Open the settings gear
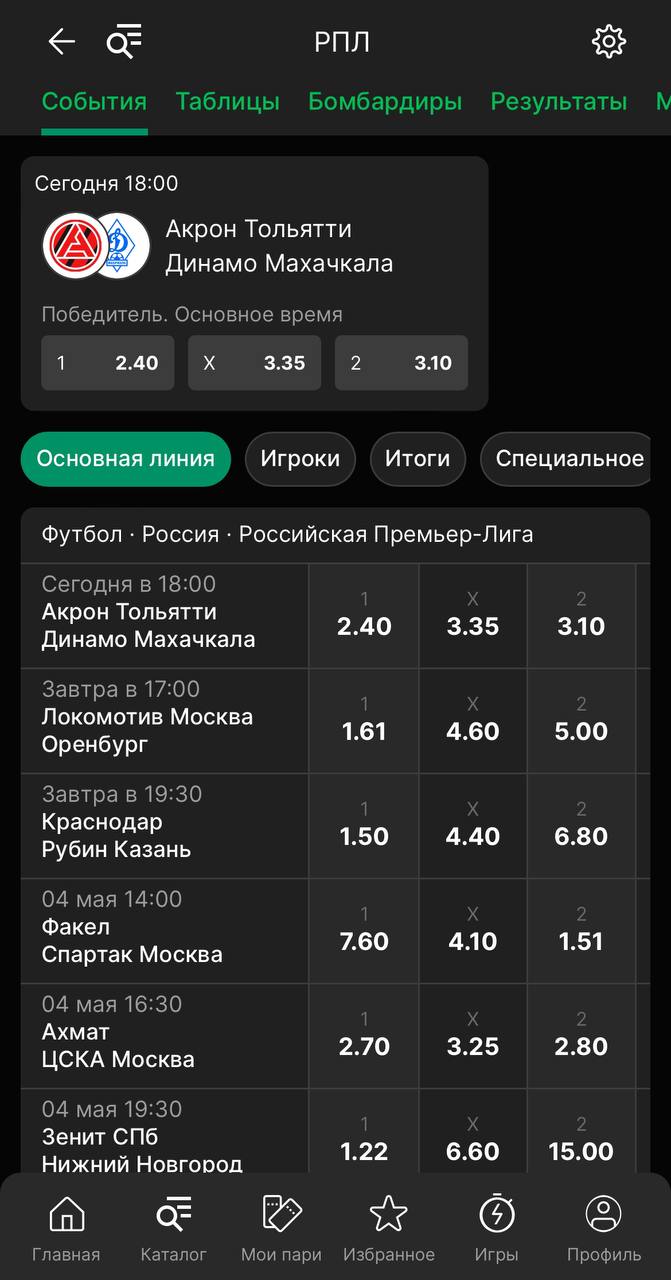The image size is (671, 1280). point(609,41)
